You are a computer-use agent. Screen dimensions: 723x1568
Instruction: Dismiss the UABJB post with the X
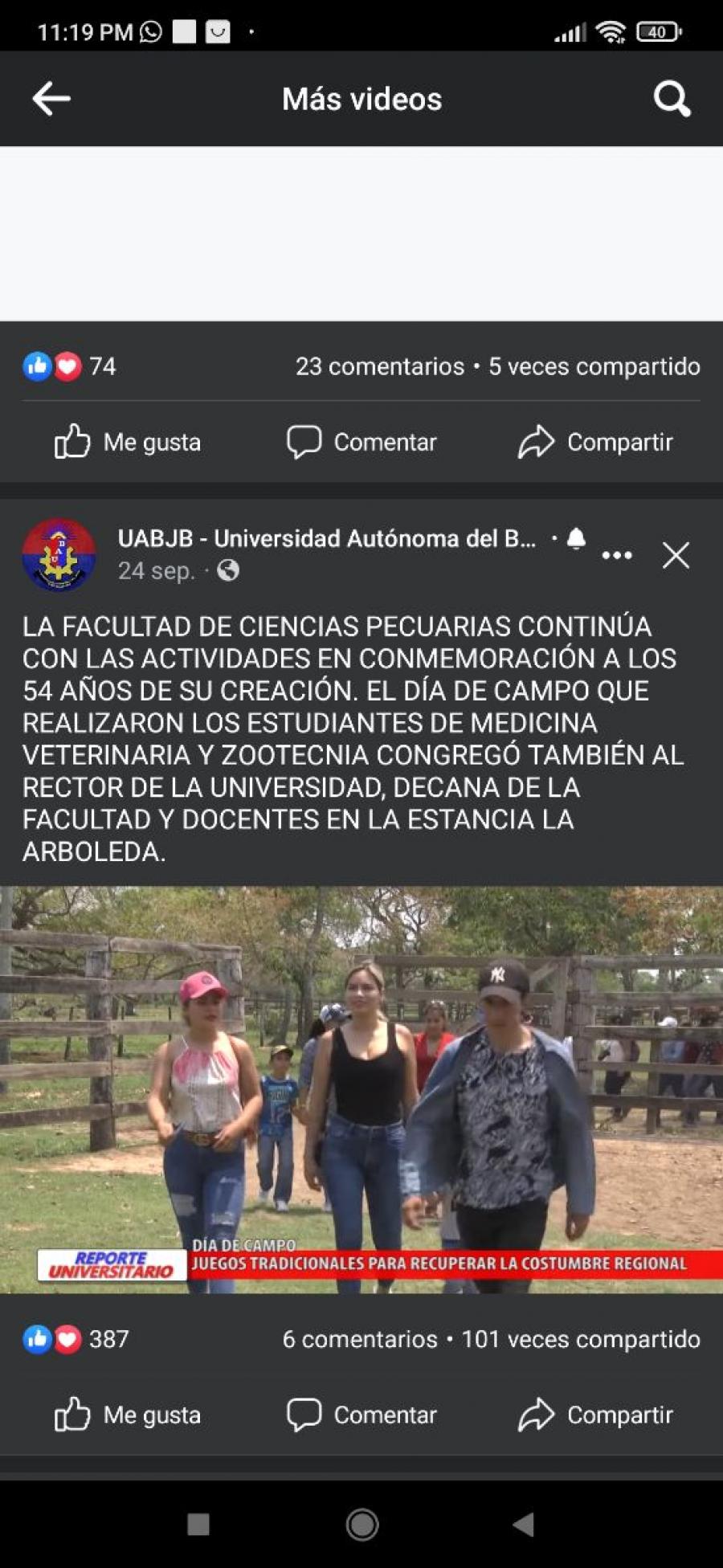click(676, 555)
